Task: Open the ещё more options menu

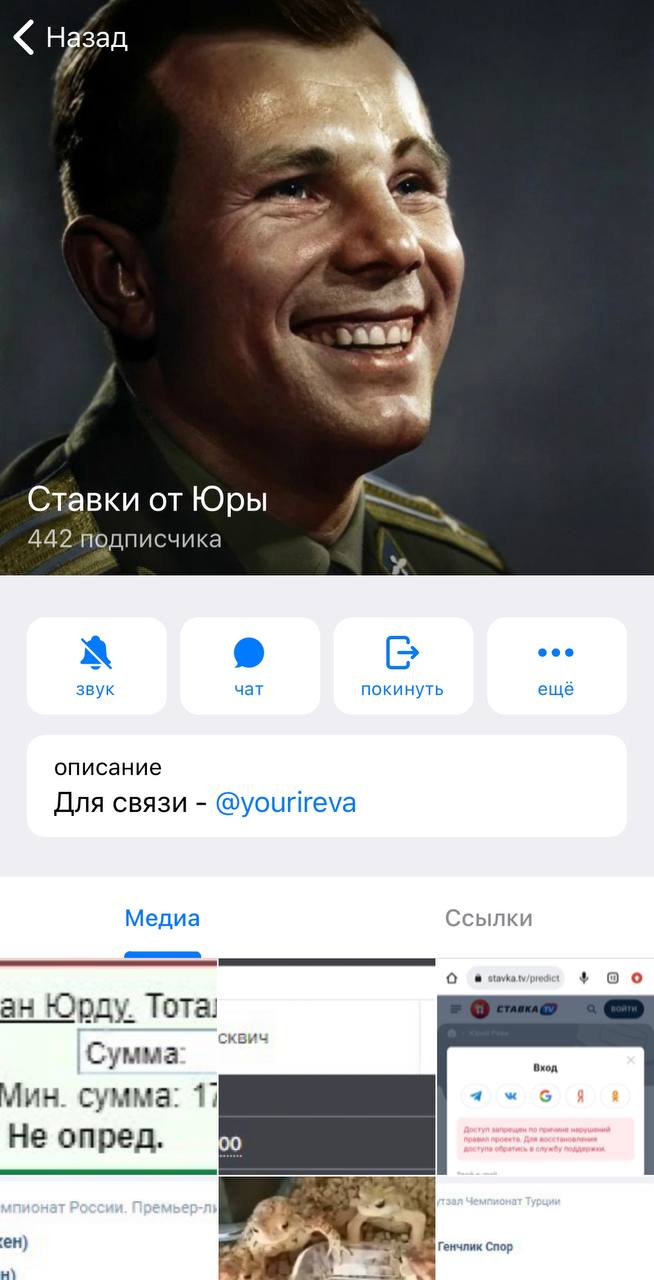Action: pyautogui.click(x=557, y=666)
